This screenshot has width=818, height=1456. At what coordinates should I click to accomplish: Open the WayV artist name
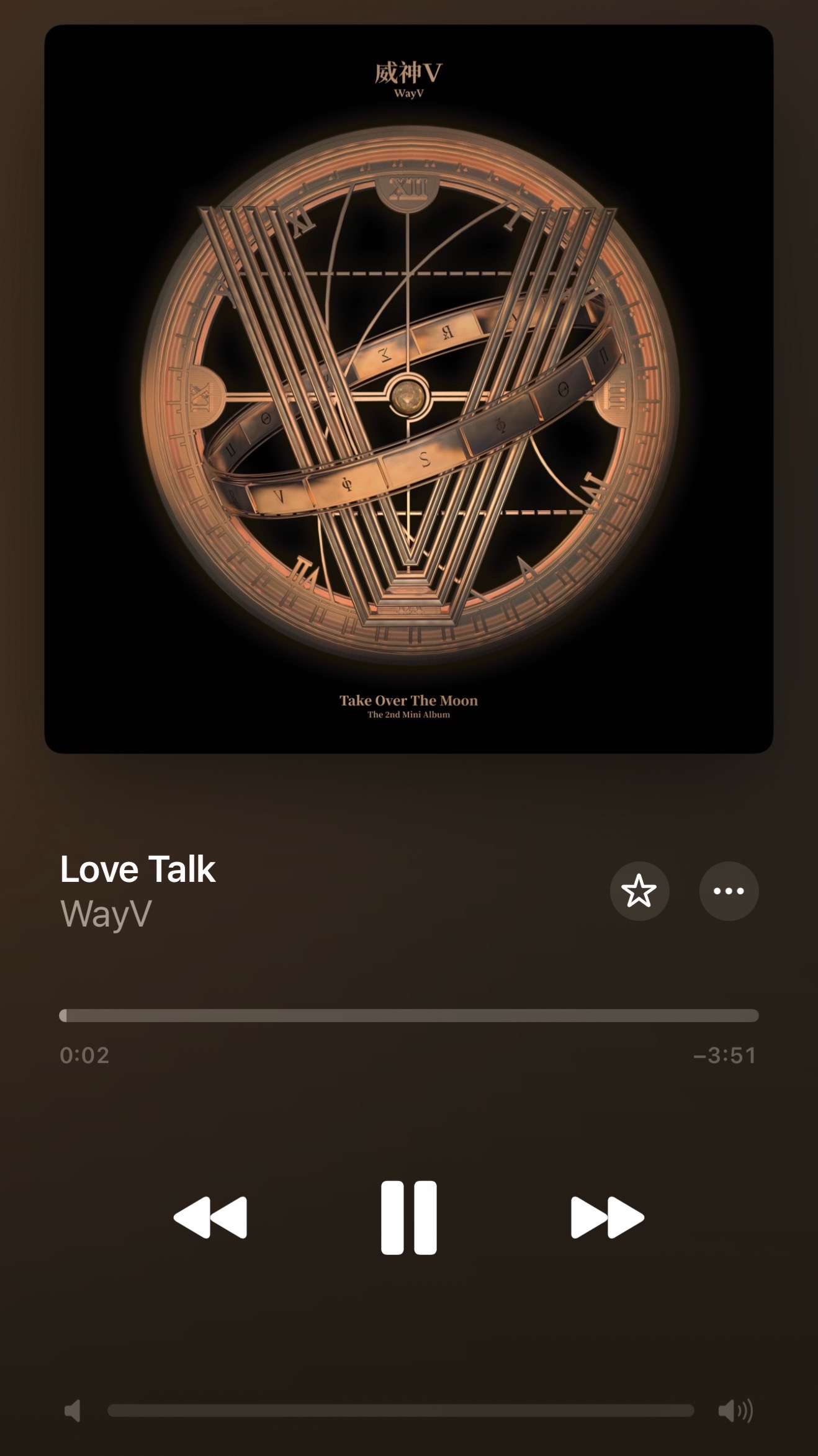[106, 914]
